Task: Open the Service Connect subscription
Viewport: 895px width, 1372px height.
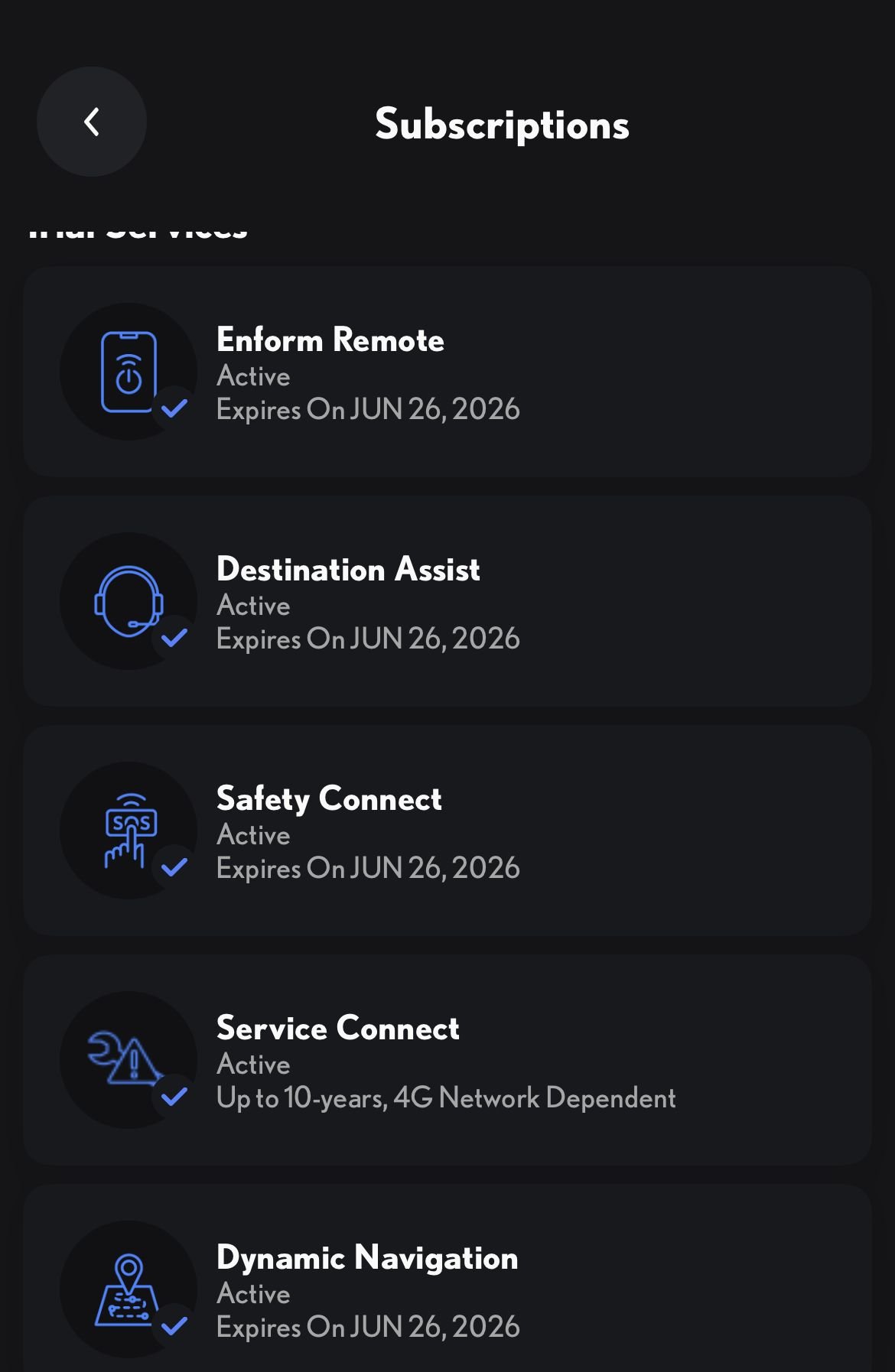Action: (x=447, y=1061)
